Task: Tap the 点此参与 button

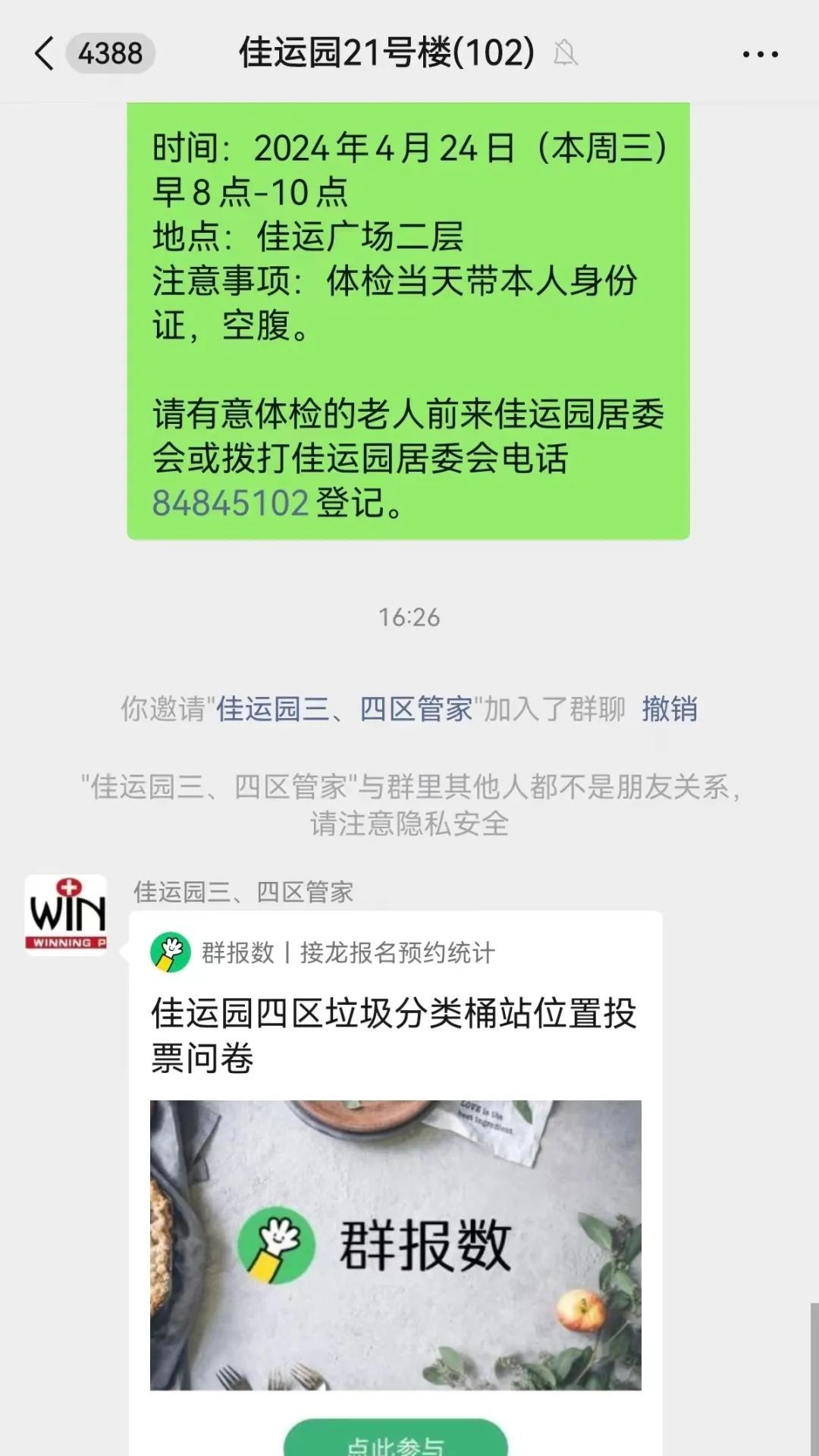Action: (395, 1439)
